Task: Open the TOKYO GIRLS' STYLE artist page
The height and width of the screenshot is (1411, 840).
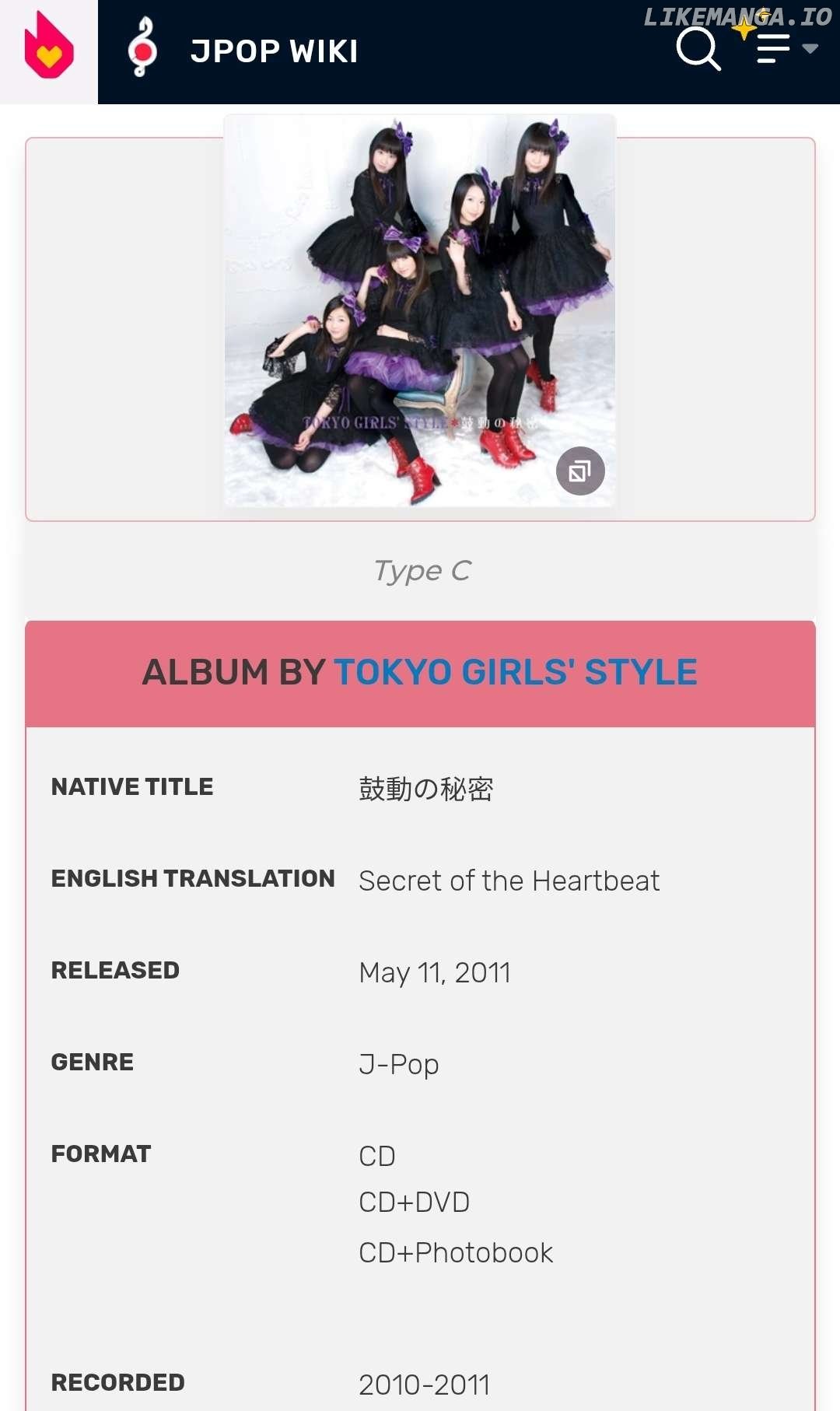Action: (x=516, y=672)
